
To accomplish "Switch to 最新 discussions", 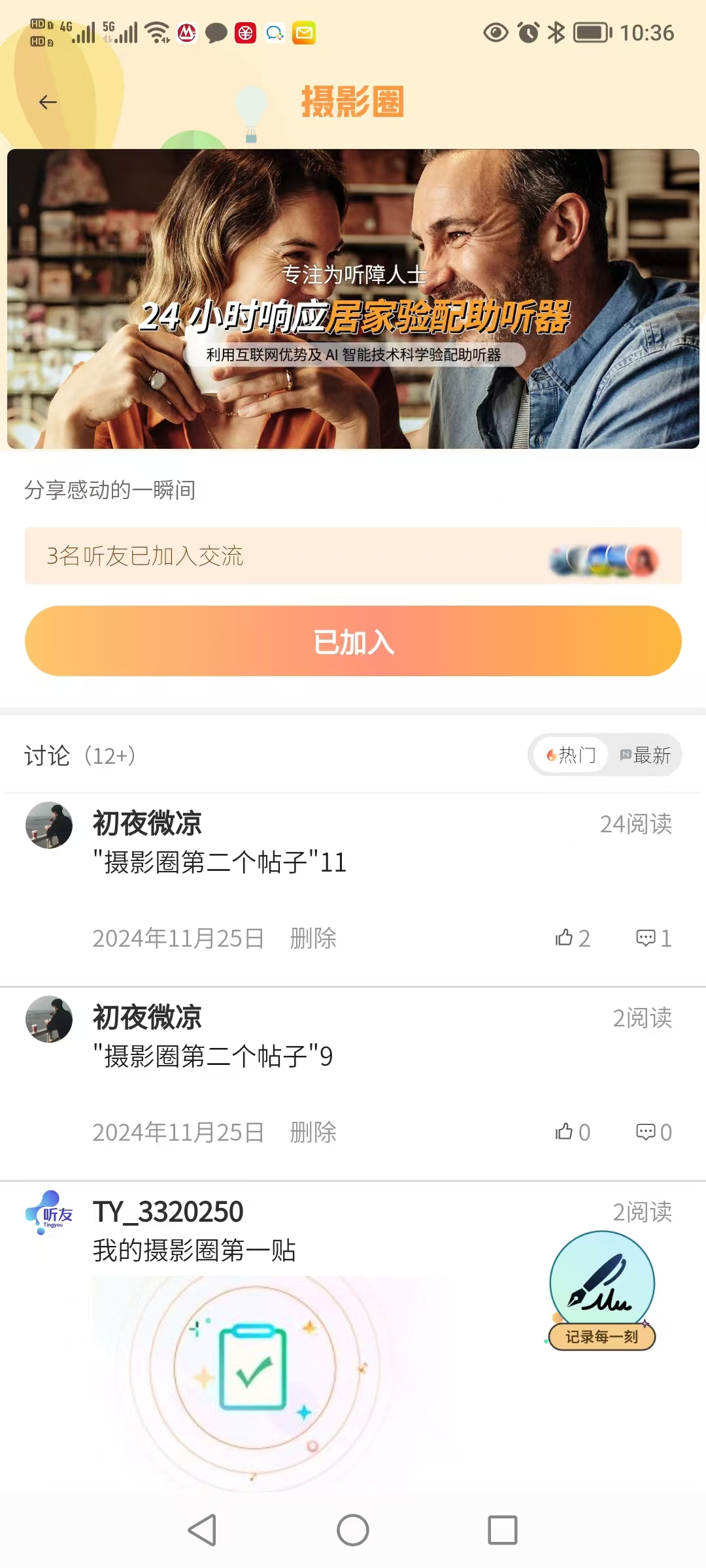I will coord(645,755).
